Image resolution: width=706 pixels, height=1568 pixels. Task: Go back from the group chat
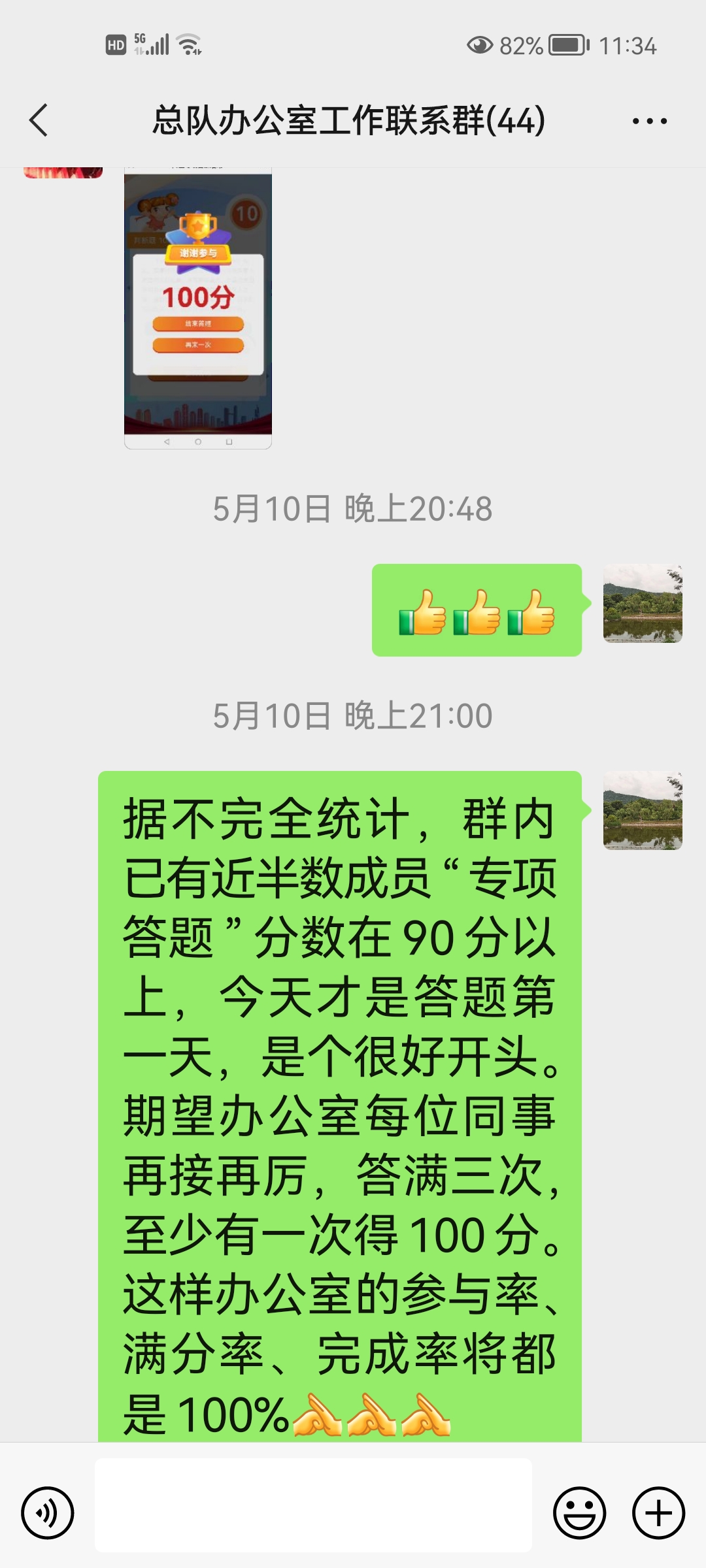coord(39,121)
